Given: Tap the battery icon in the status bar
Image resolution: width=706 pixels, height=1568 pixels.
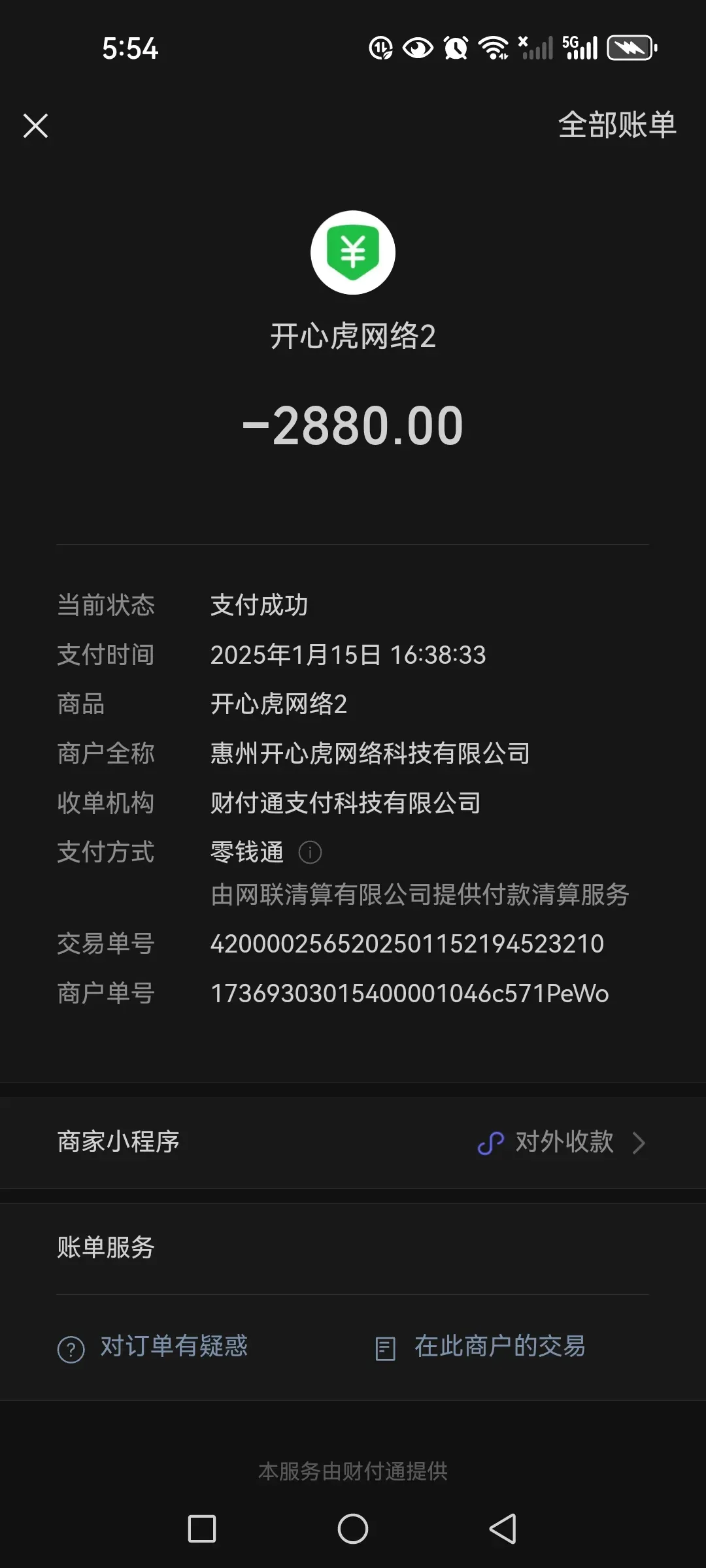Looking at the screenshot, I should [x=630, y=47].
